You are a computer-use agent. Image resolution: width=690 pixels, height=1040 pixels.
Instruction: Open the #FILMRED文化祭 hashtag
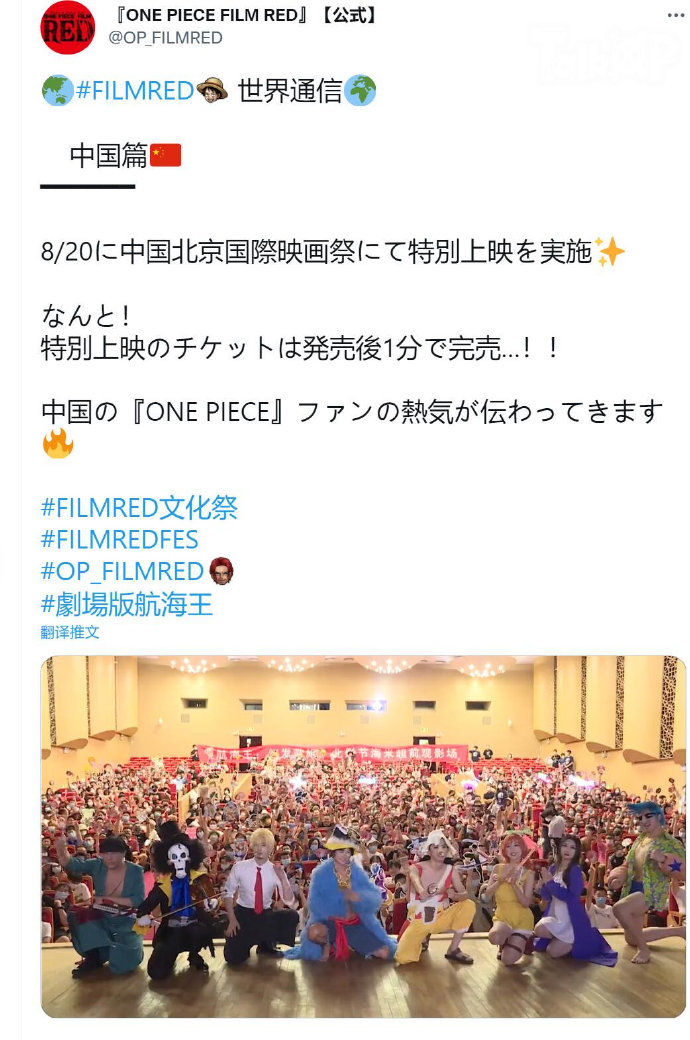pyautogui.click(x=139, y=507)
